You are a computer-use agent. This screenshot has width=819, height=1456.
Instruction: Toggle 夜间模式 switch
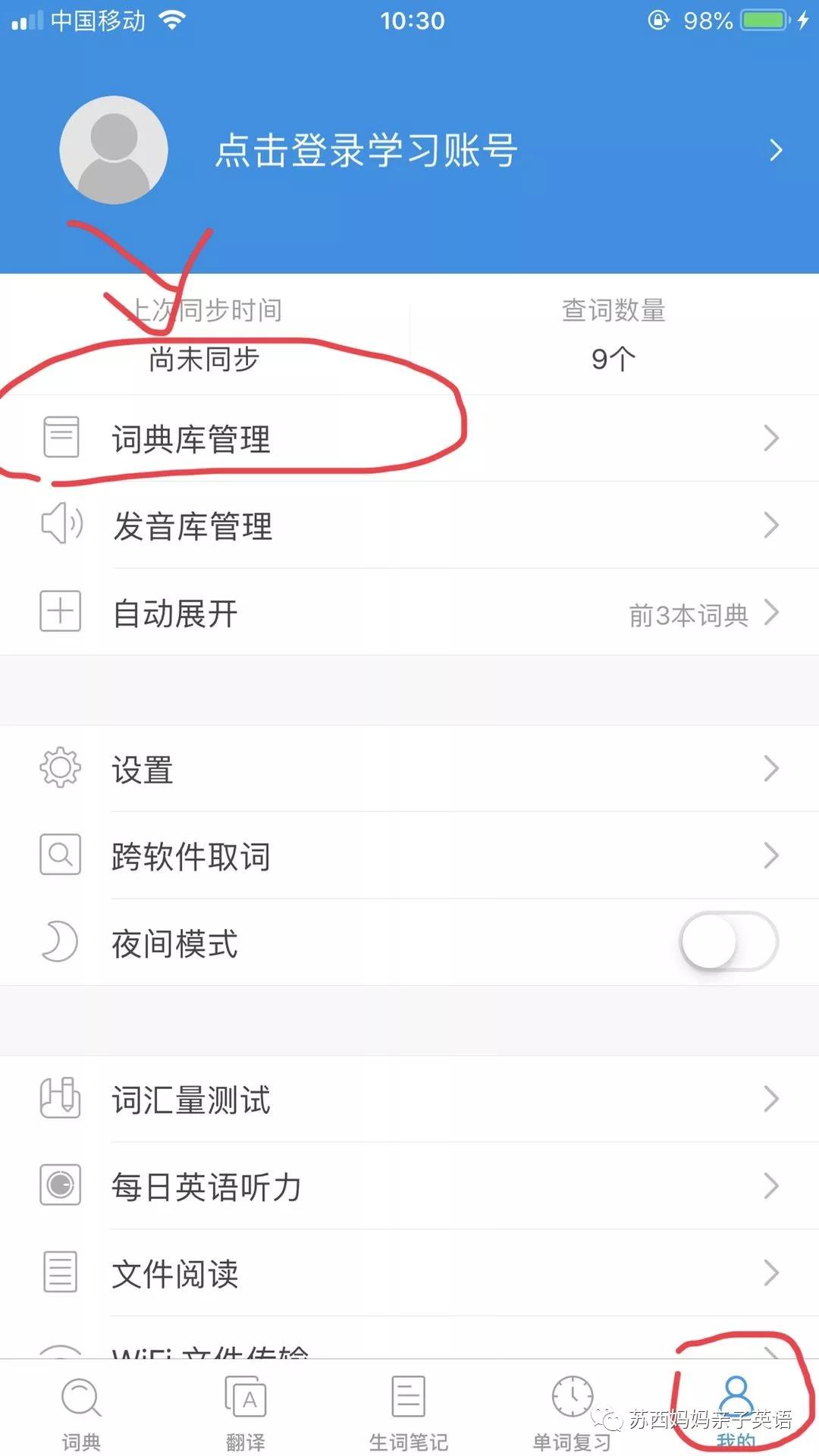[729, 942]
